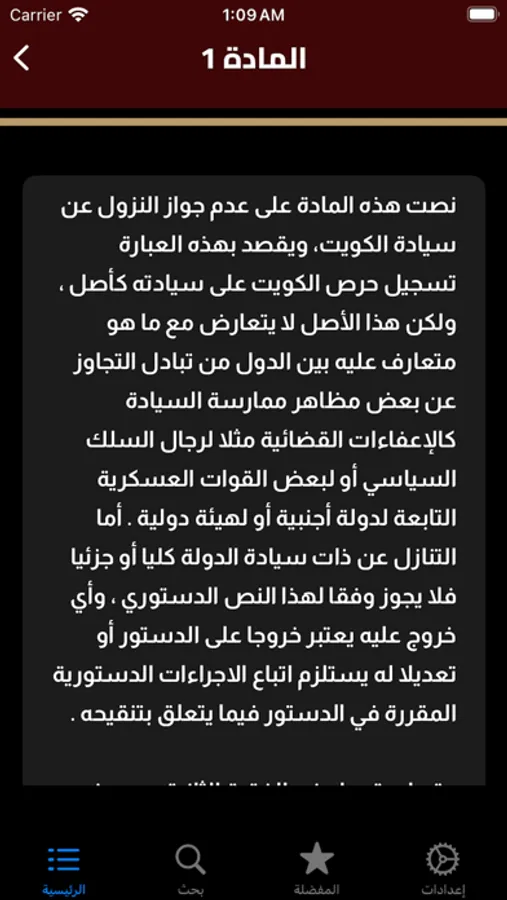Image resolution: width=507 pixels, height=900 pixels.
Task: Go back using the top-left arrow
Action: click(21, 59)
